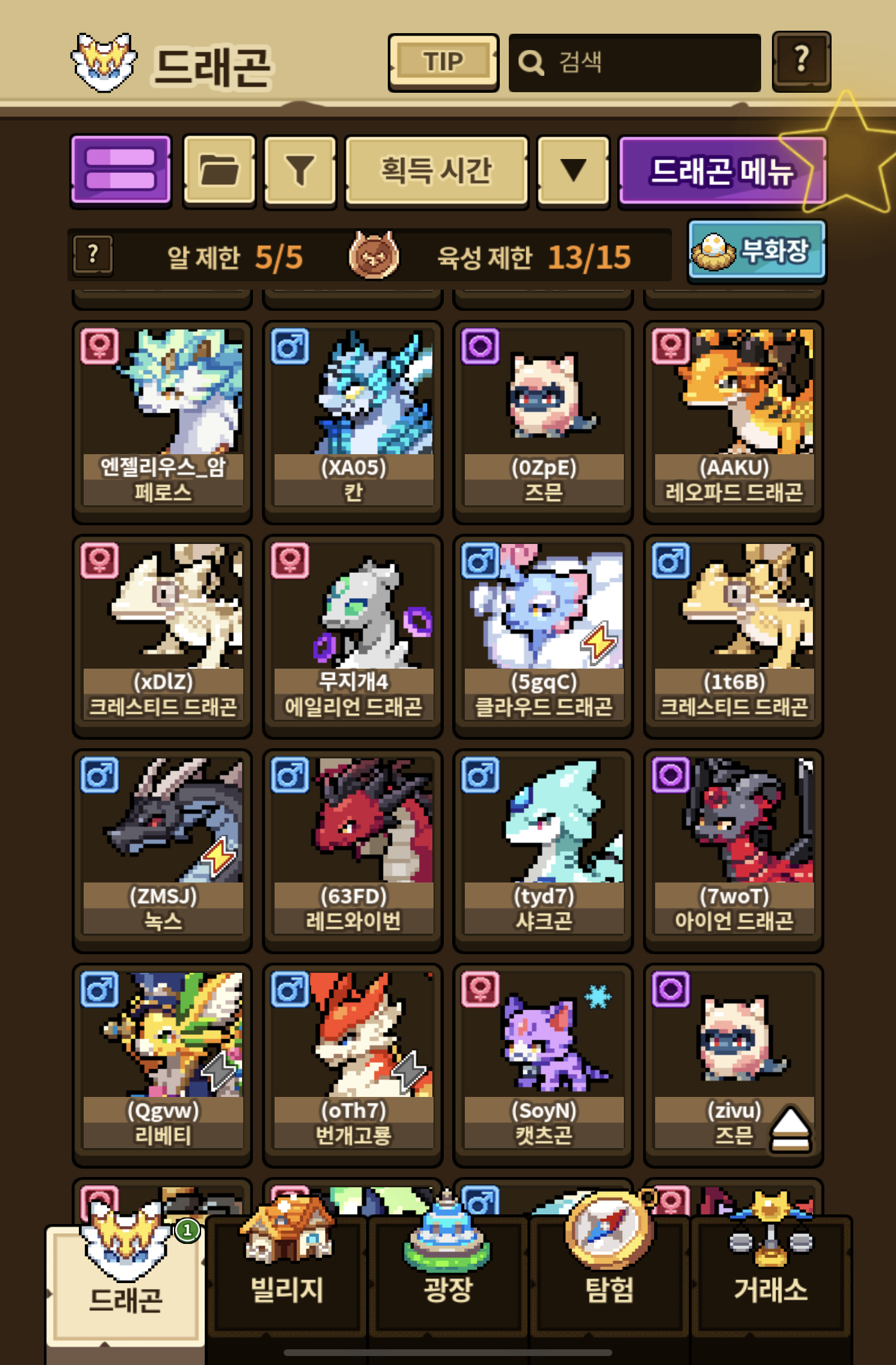
Task: Open the filter funnel button
Action: 299,170
